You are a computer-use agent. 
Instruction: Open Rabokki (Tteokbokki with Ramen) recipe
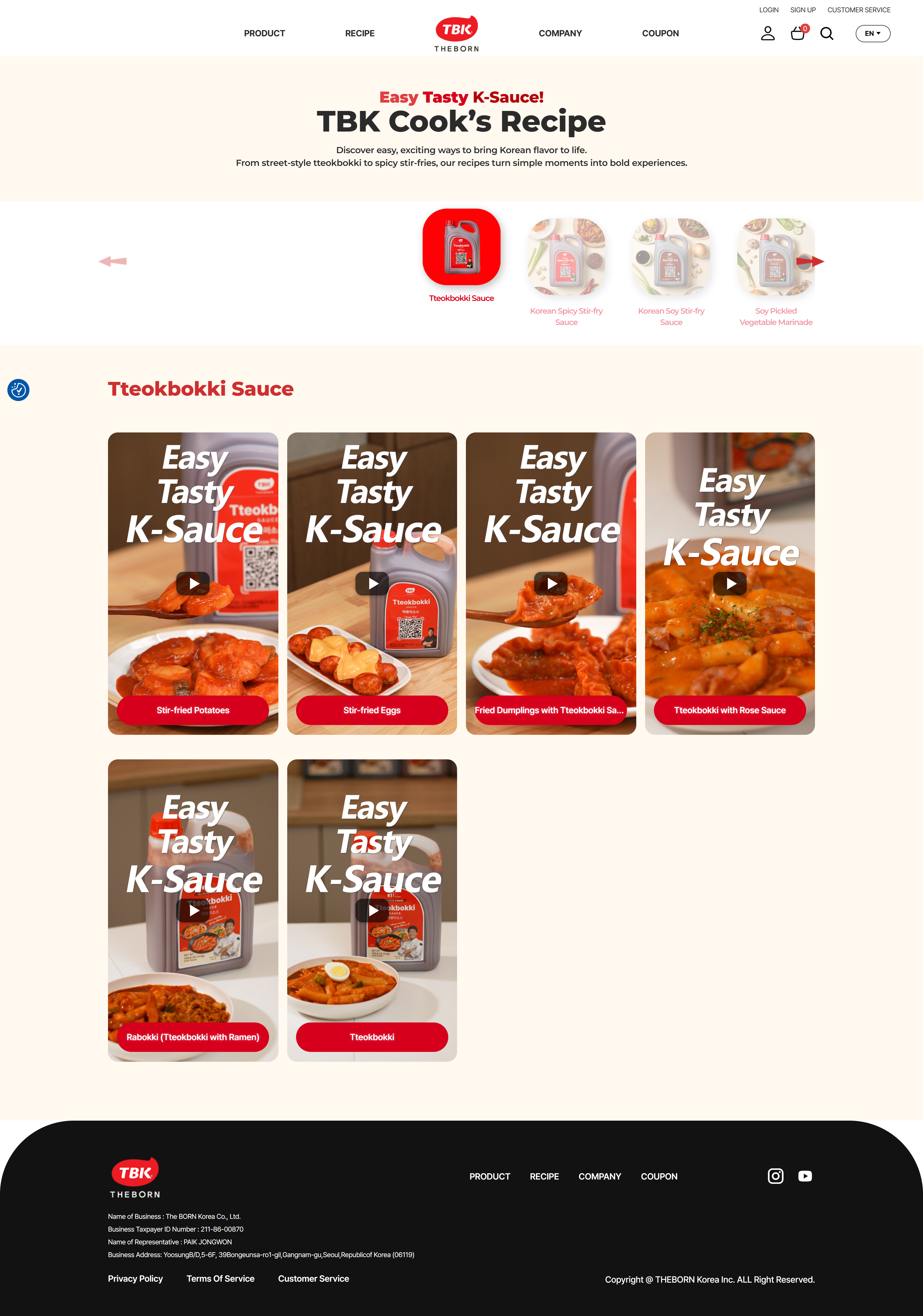(193, 1037)
